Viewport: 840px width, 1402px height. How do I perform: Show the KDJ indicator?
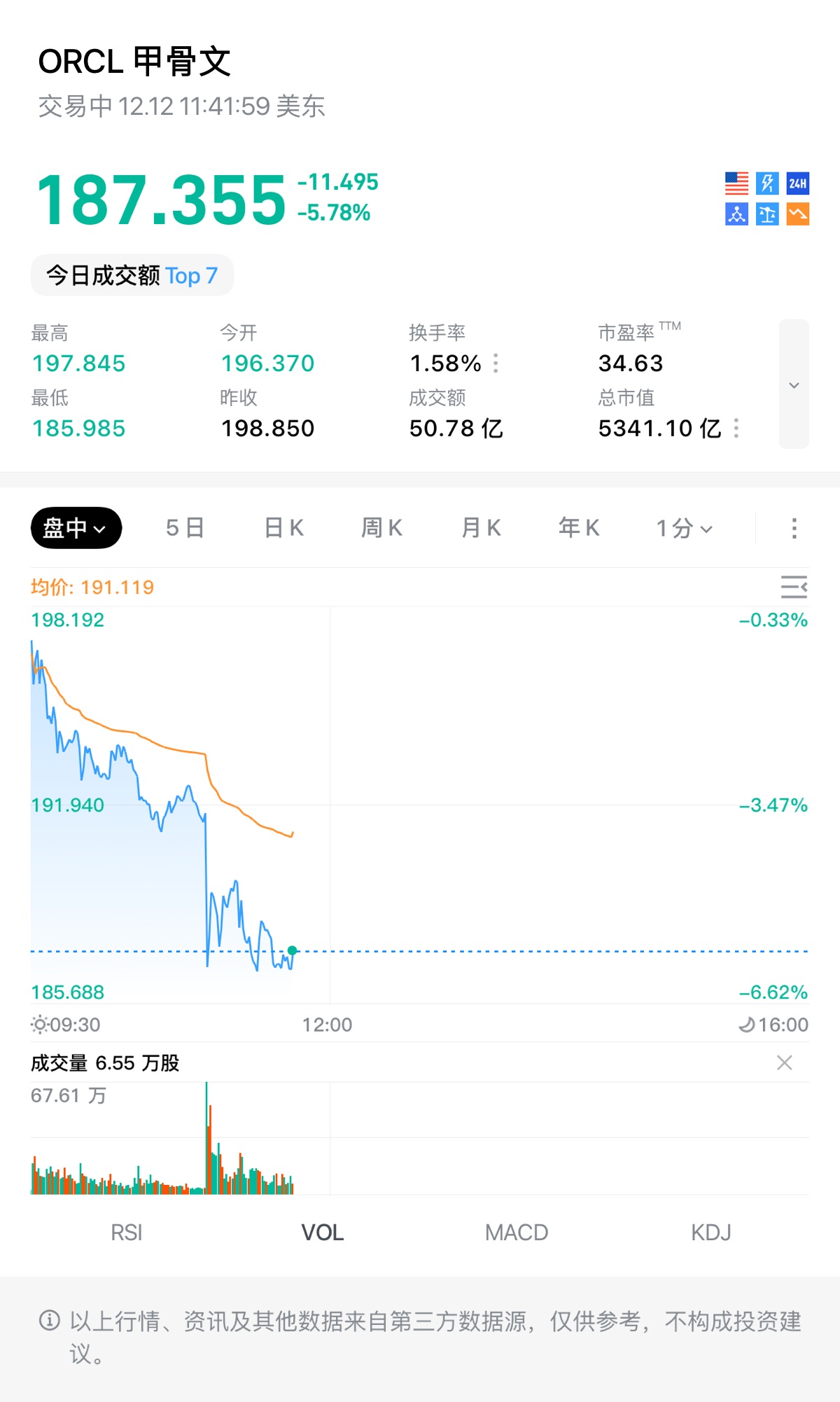coord(711,1233)
